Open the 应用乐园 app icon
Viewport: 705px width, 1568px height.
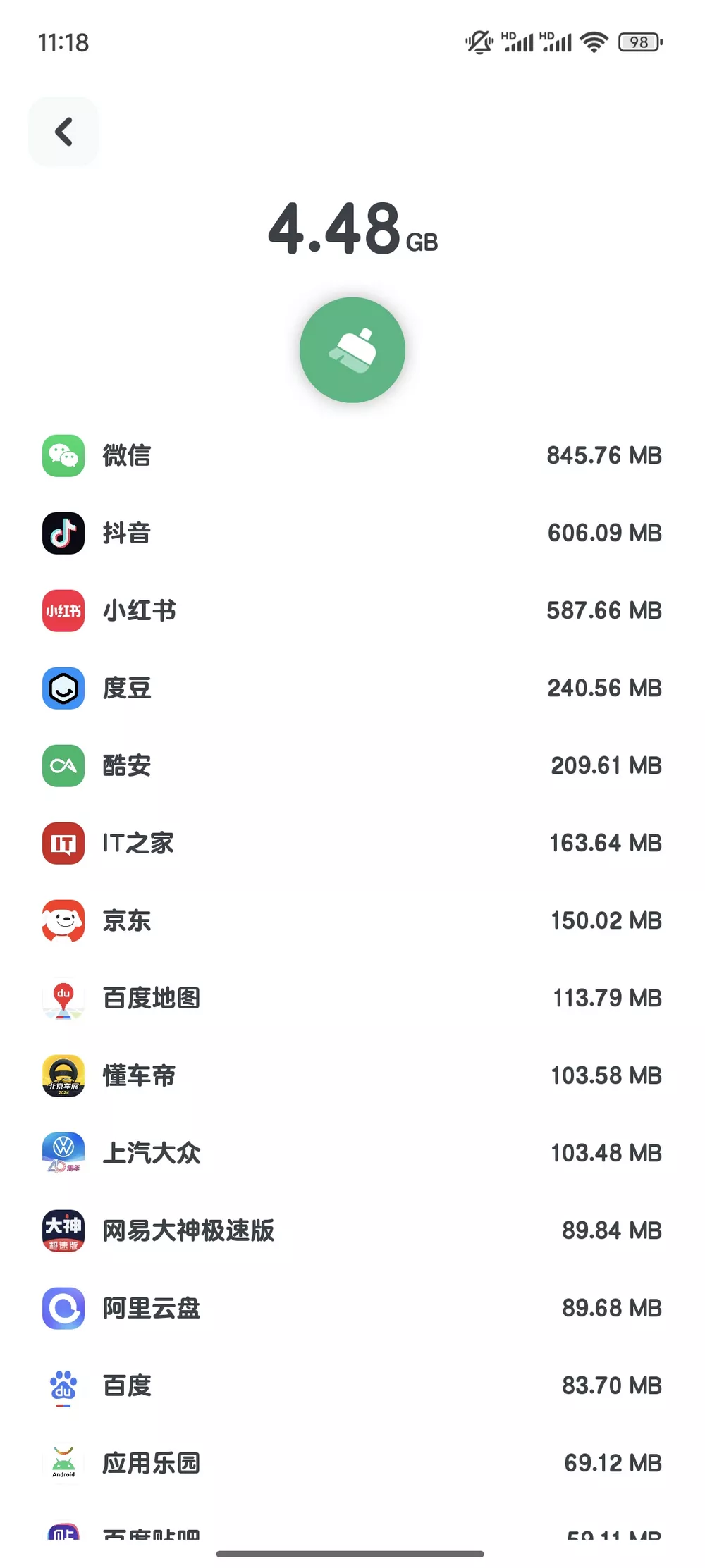pyautogui.click(x=63, y=1464)
